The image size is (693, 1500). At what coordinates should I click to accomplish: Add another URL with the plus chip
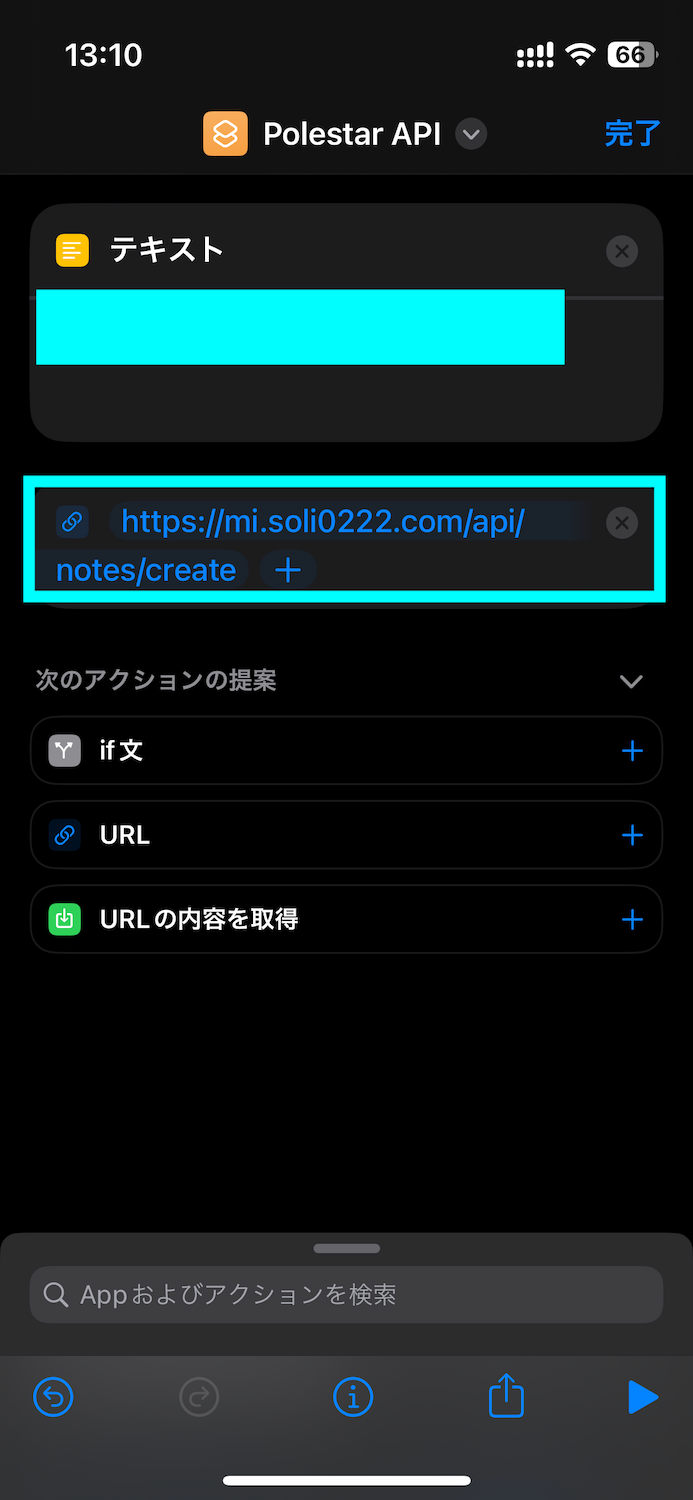288,570
